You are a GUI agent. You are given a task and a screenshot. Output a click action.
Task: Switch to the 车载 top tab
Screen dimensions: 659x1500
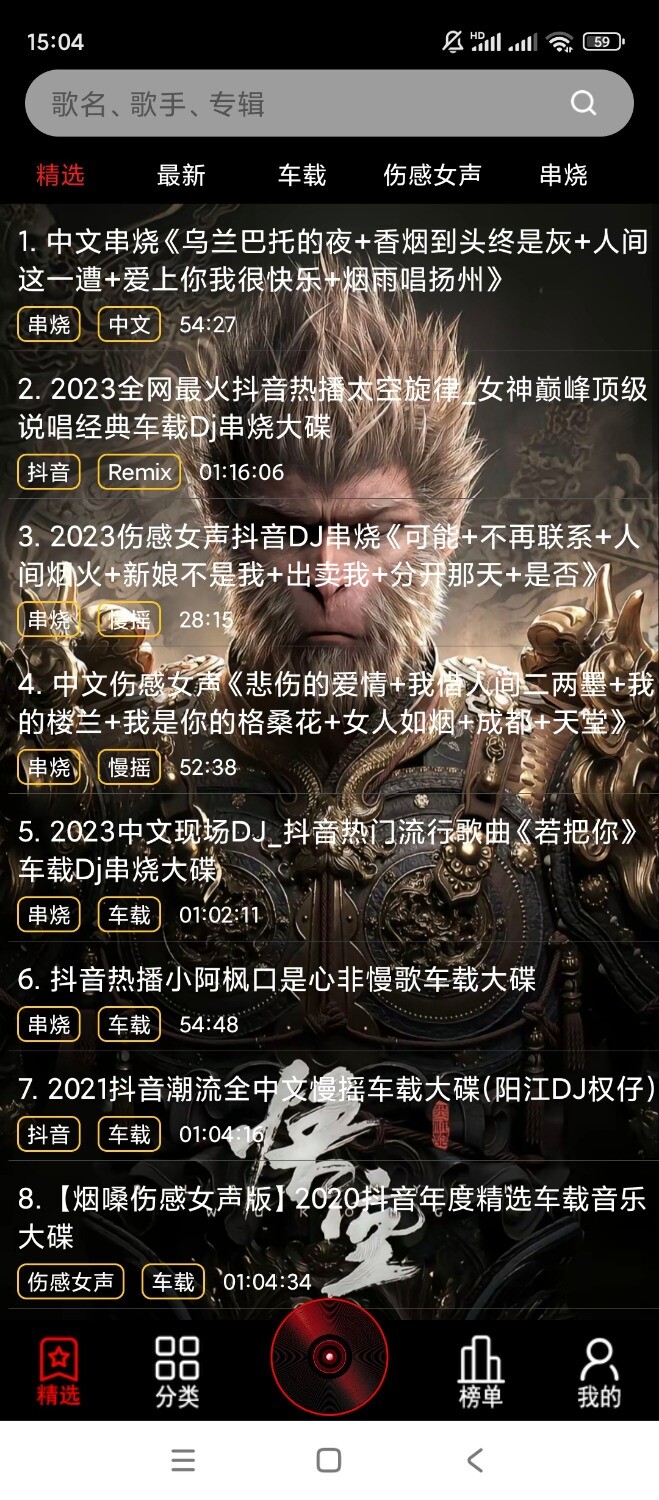pos(302,176)
